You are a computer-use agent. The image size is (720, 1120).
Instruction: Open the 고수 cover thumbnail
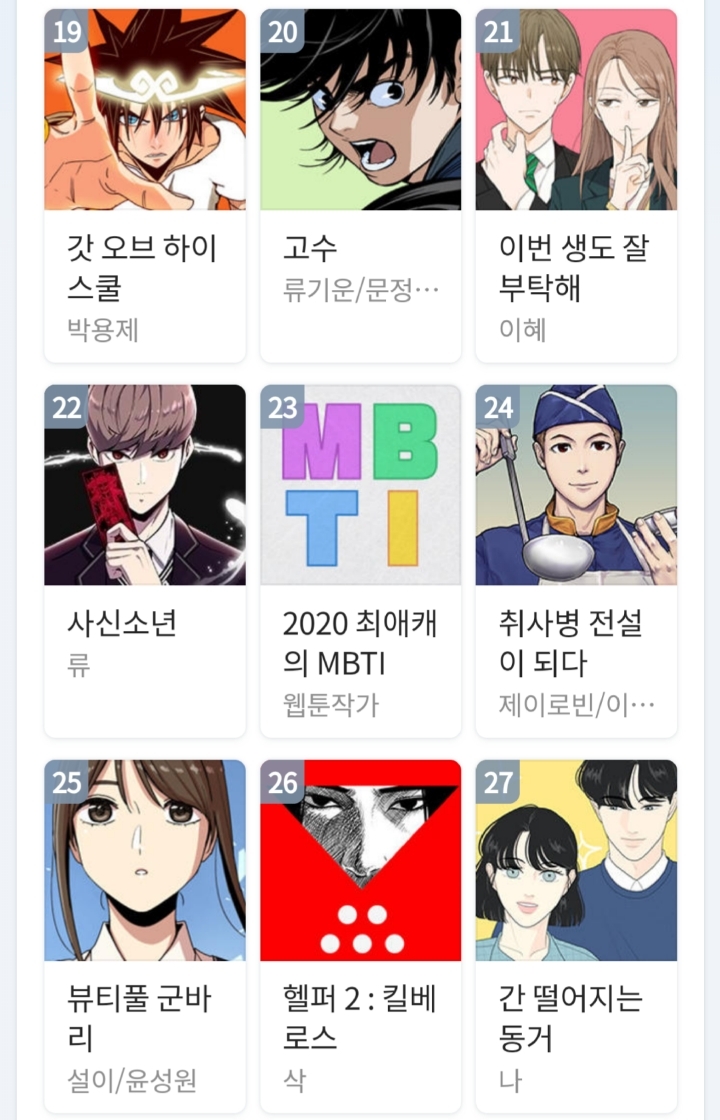(x=360, y=110)
